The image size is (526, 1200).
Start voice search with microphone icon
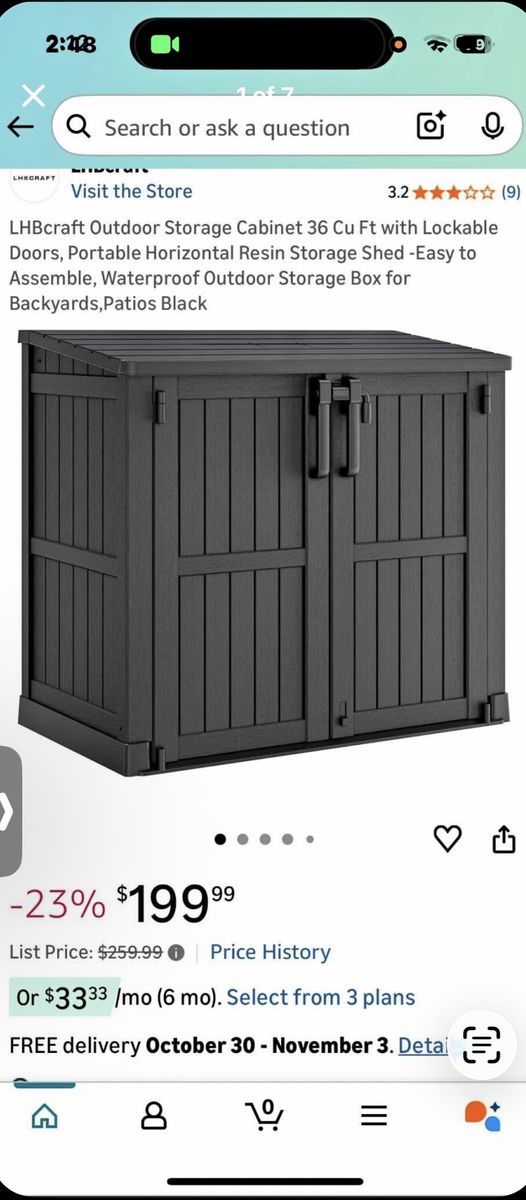492,126
